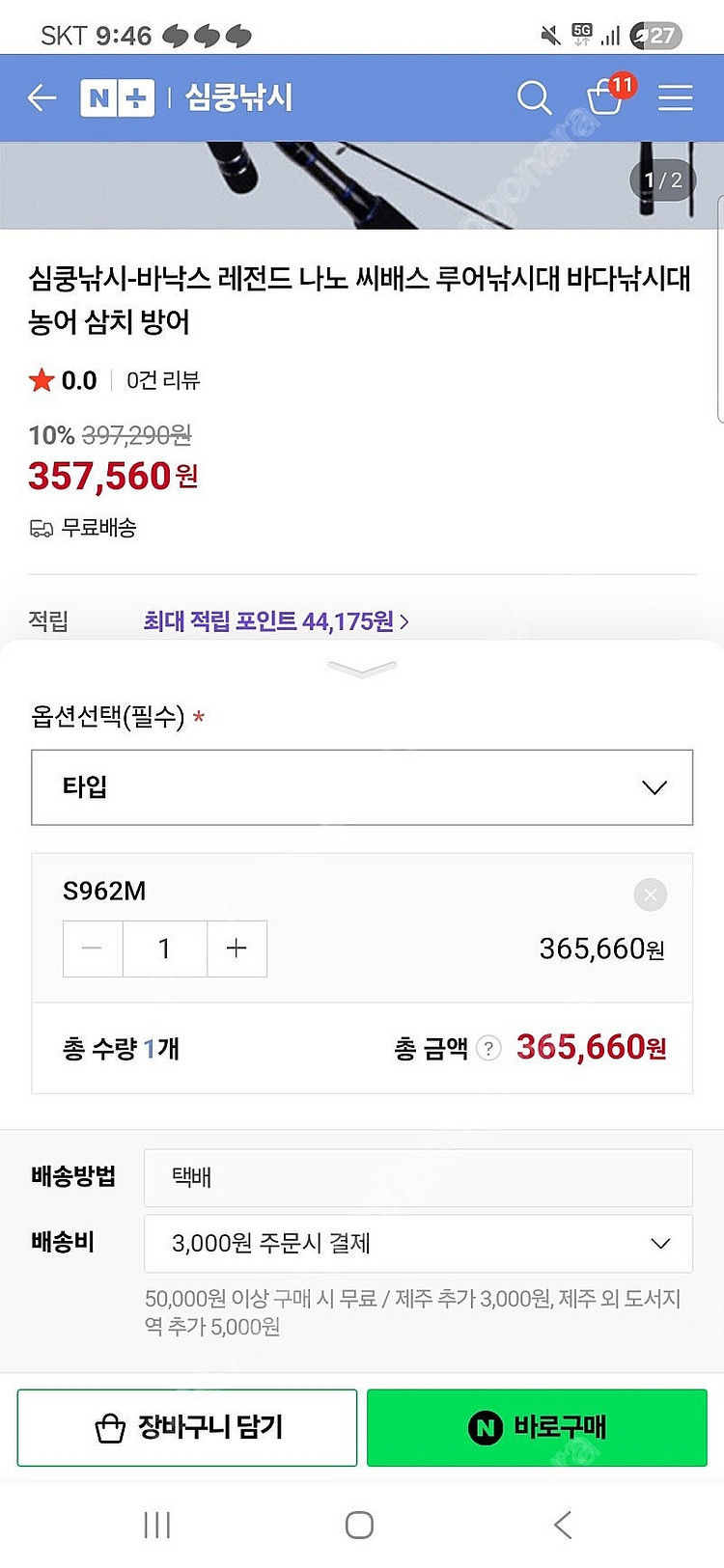Open the 타입 option dropdown
This screenshot has height=1568, width=724.
coord(362,787)
